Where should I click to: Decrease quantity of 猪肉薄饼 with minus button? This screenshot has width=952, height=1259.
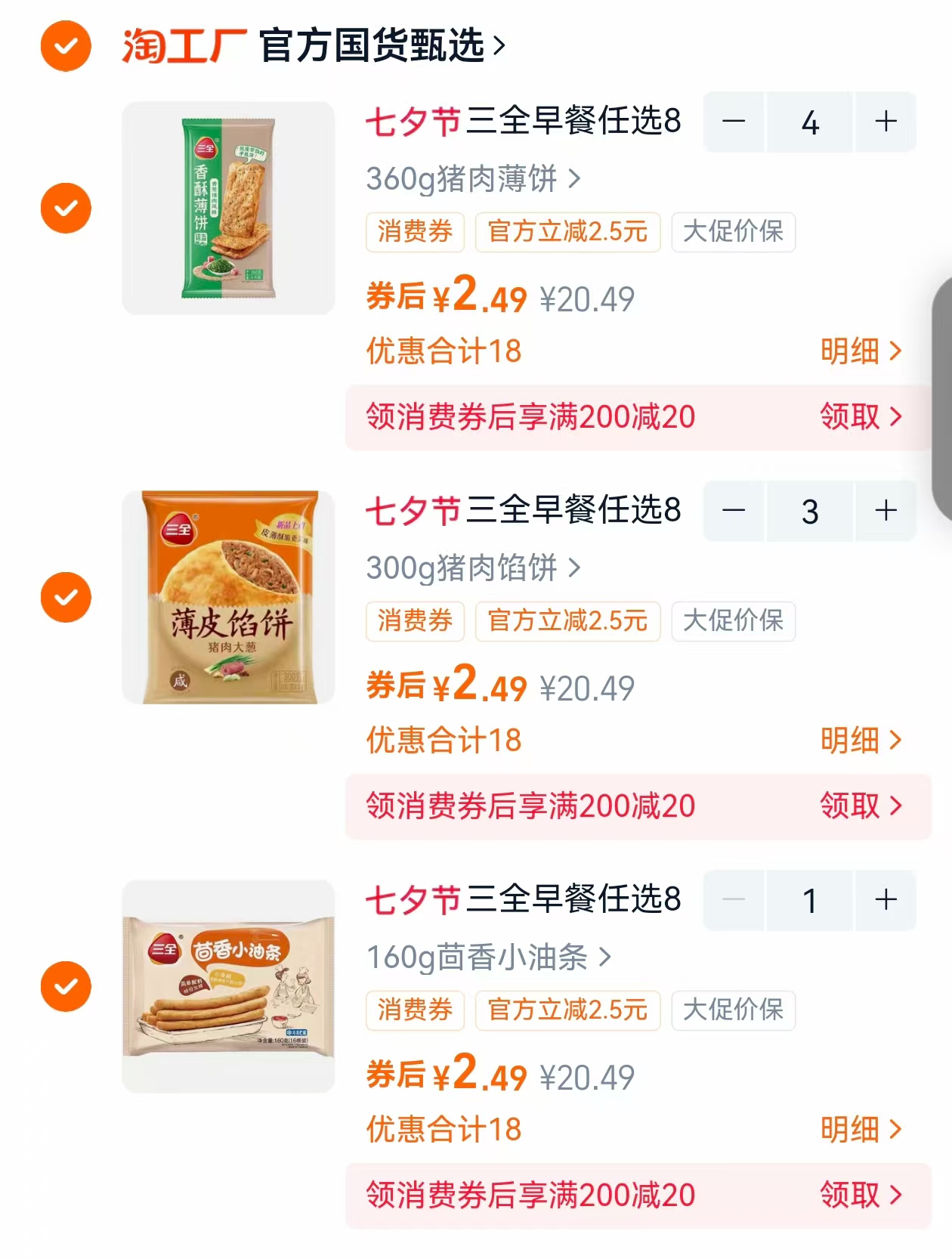click(x=734, y=122)
